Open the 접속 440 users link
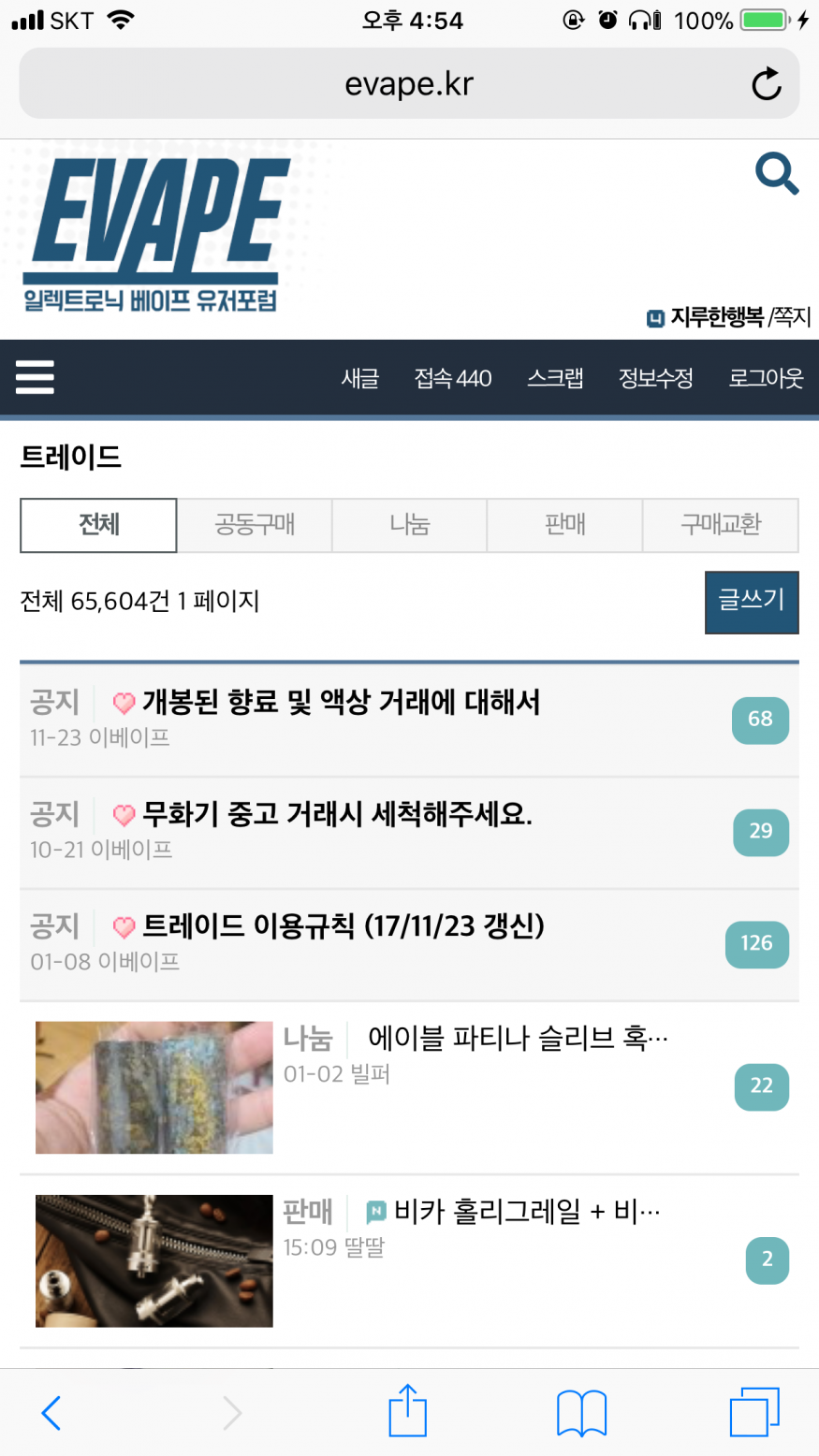 453,378
